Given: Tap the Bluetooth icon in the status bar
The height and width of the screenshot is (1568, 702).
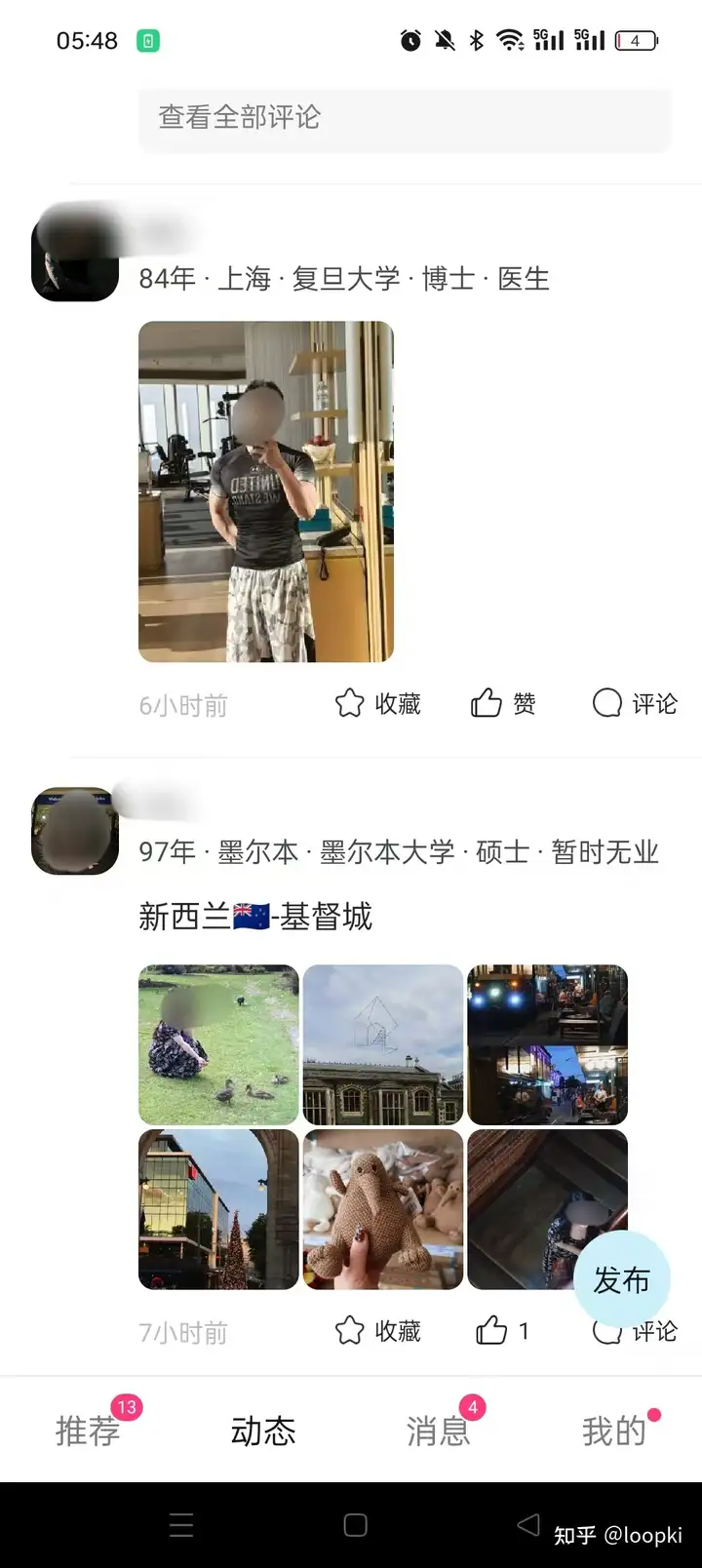Looking at the screenshot, I should pos(475,41).
